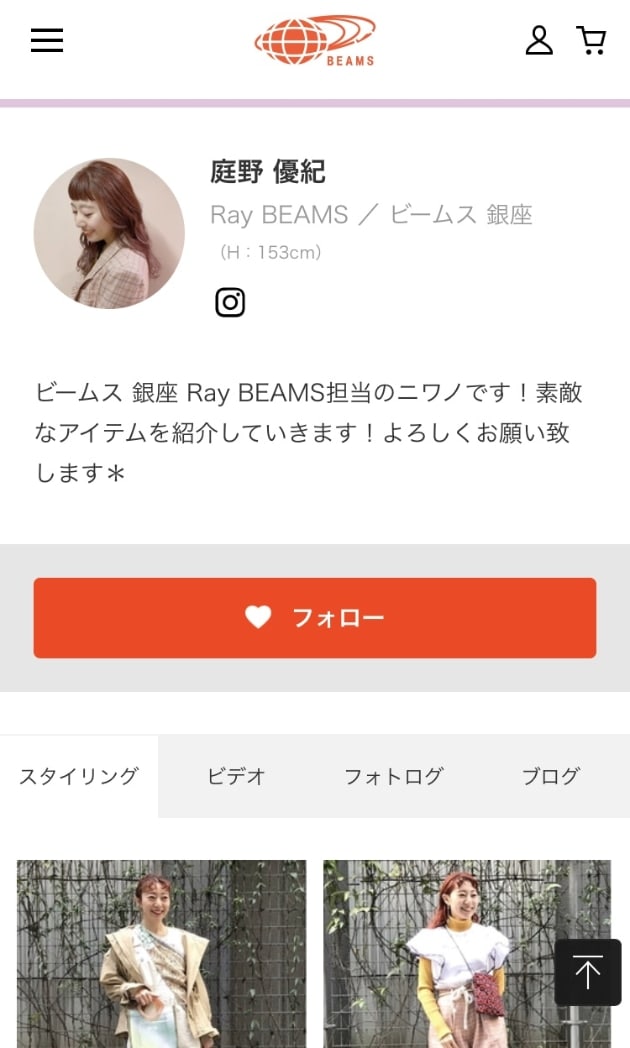630x1048 pixels.
Task: Open the hamburger menu
Action: [x=47, y=40]
